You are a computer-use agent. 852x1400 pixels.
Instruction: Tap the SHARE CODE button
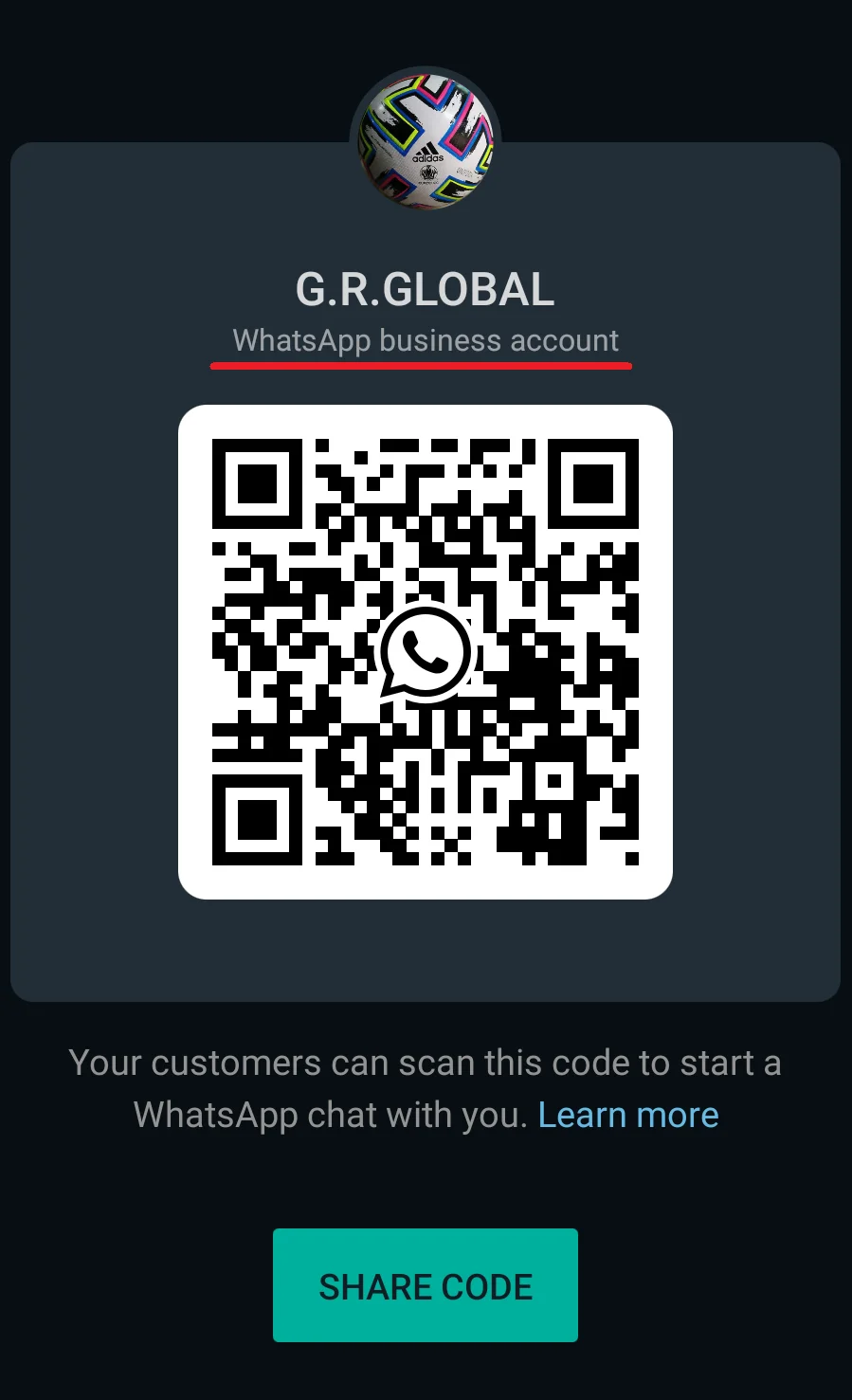click(425, 1285)
